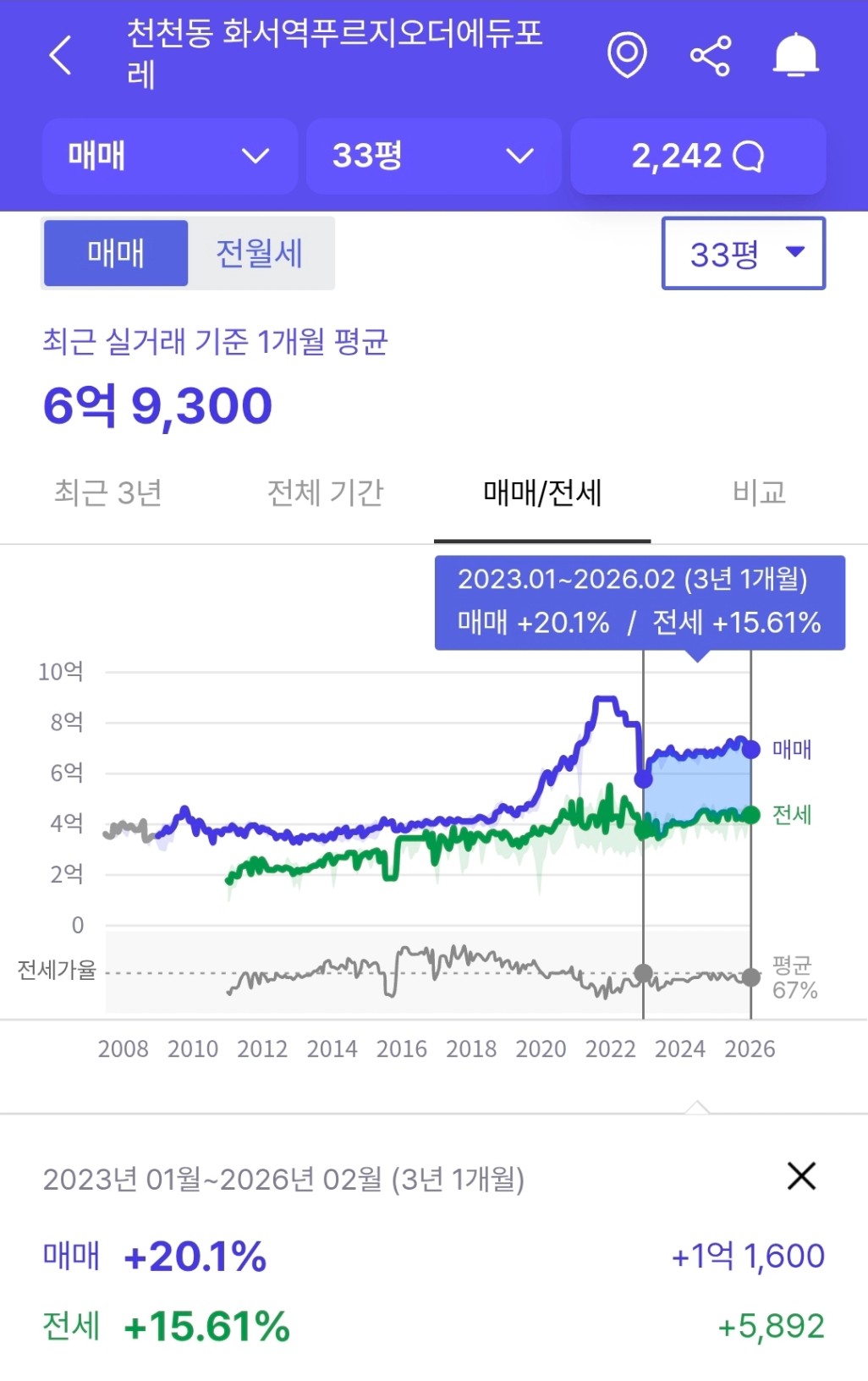Share this apartment page
Viewport: 868px width, 1381px height.
pyautogui.click(x=711, y=56)
